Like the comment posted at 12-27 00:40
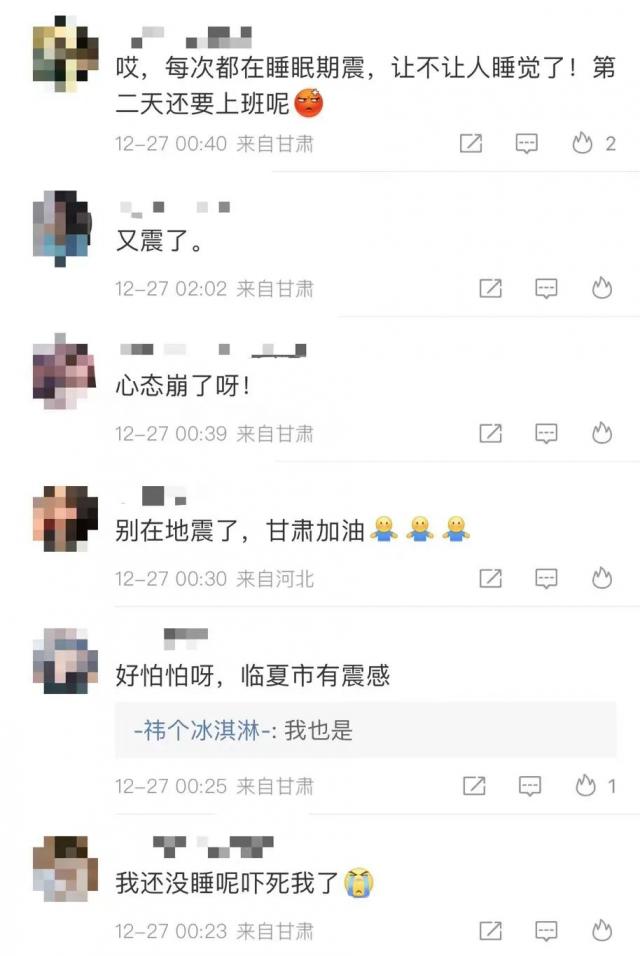Screen dimensions: 640x956 point(583,144)
